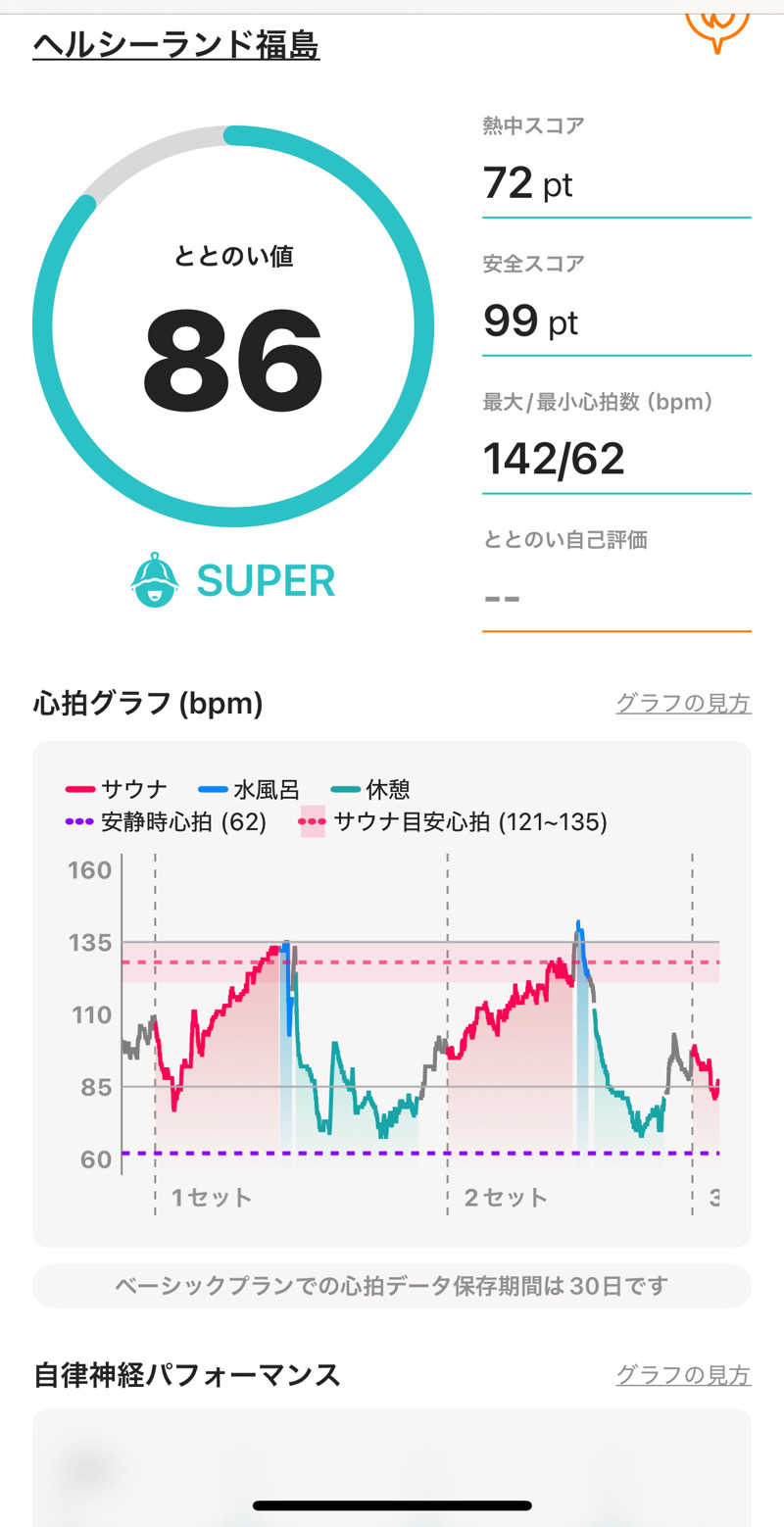Open グラフの見方 for the 心拍グラフ
This screenshot has width=784, height=1527.
pos(683,703)
